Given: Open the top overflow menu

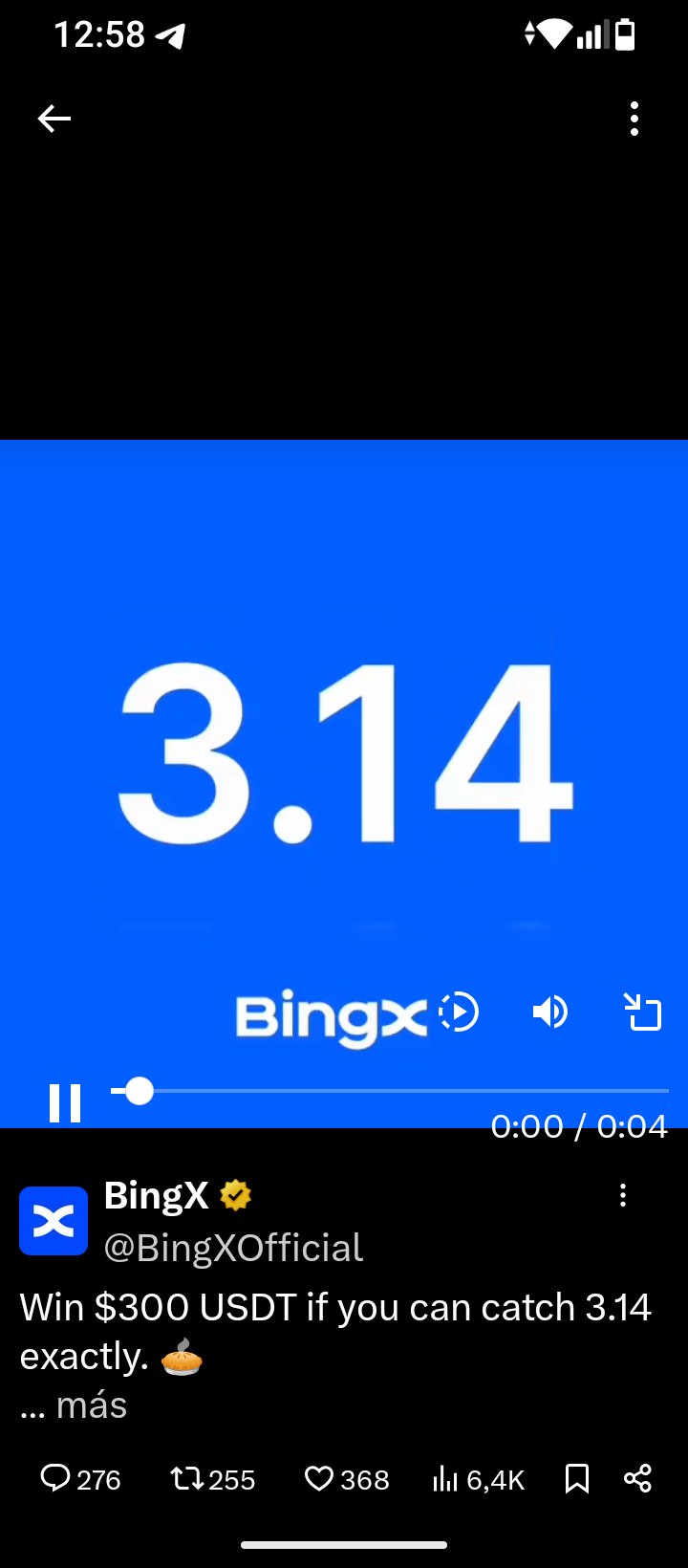Looking at the screenshot, I should pos(634,119).
